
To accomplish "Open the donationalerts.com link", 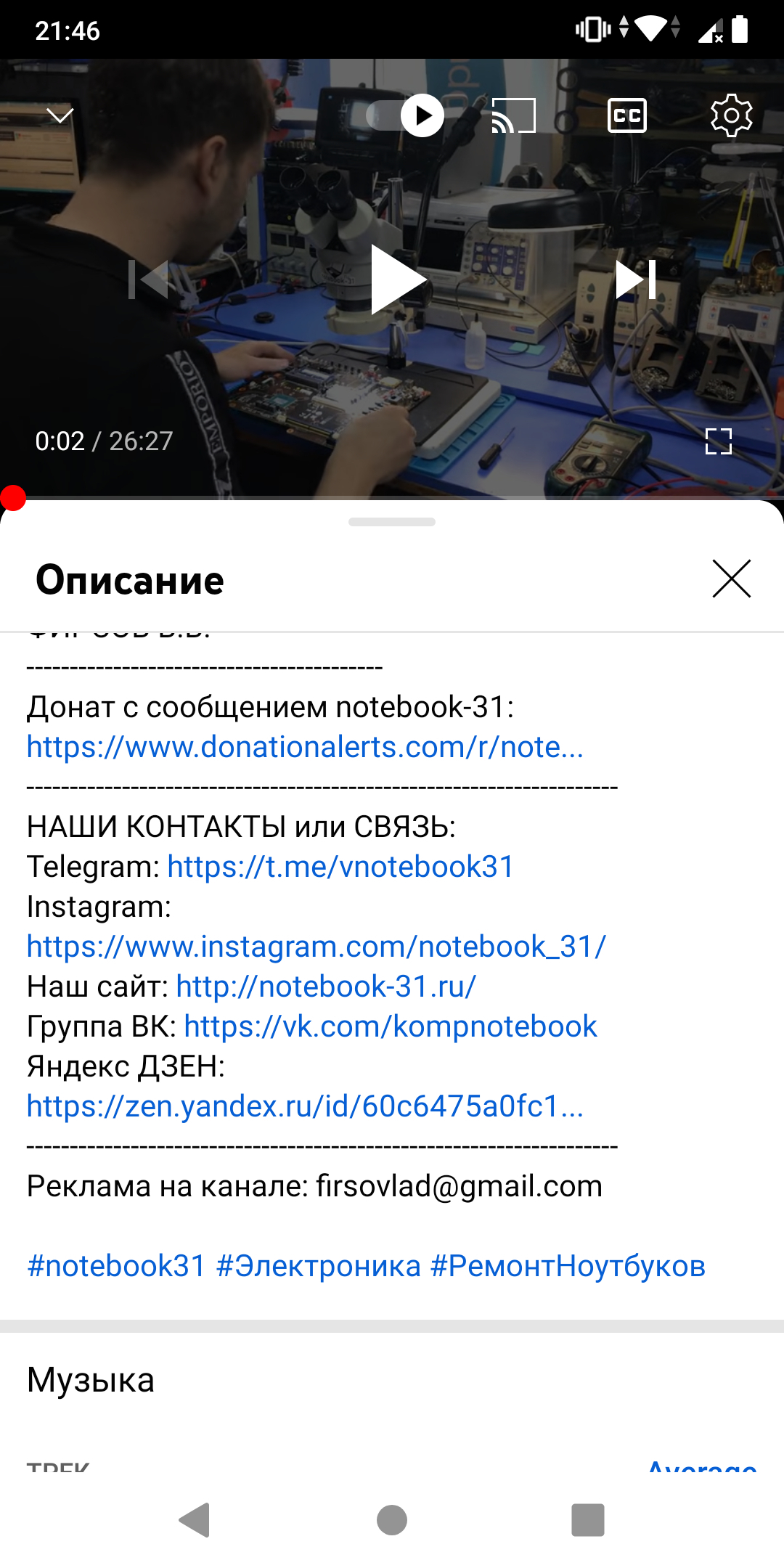I will 305,747.
